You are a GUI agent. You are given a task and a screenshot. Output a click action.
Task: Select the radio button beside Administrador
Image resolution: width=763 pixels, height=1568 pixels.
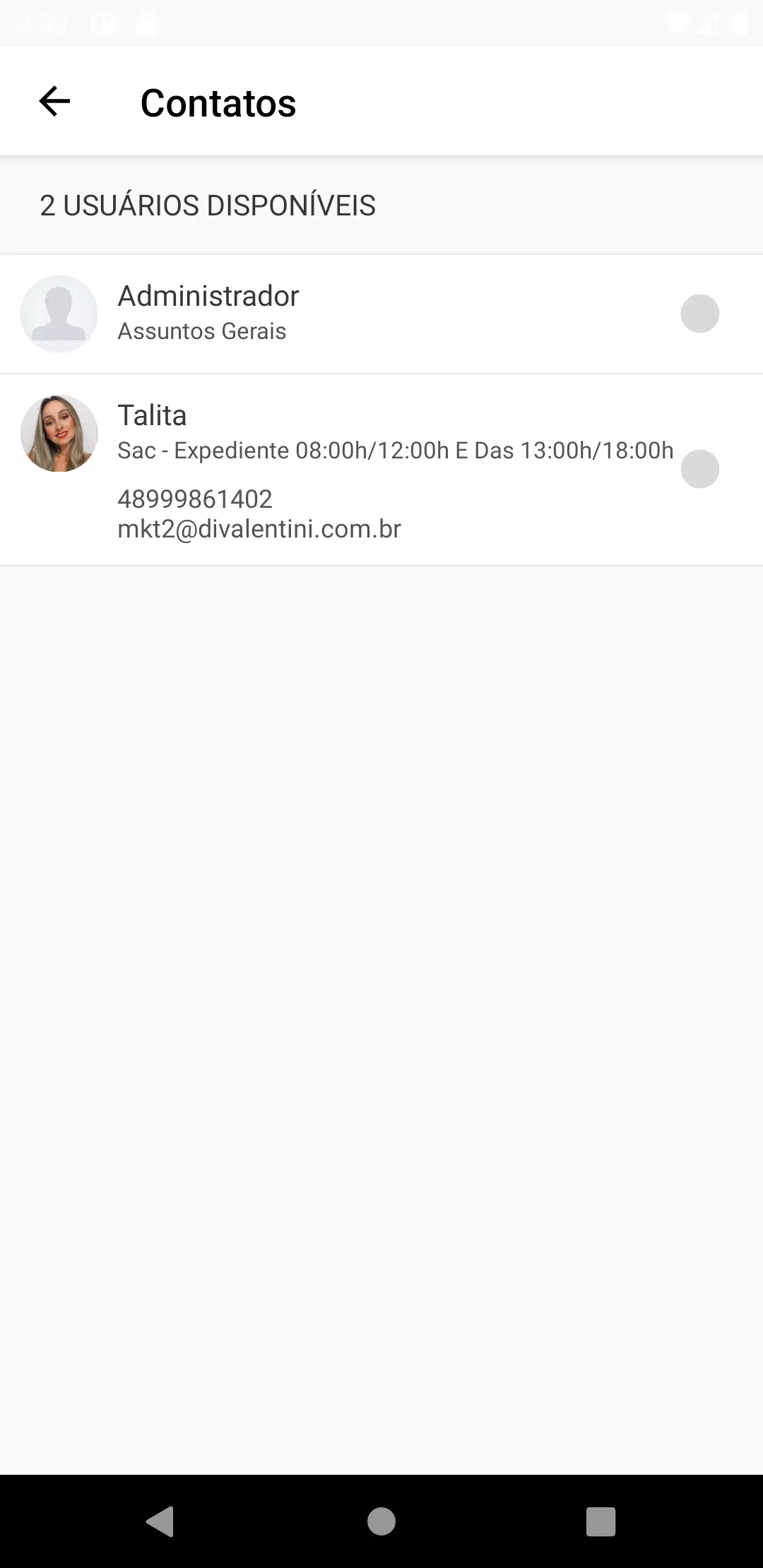click(699, 314)
